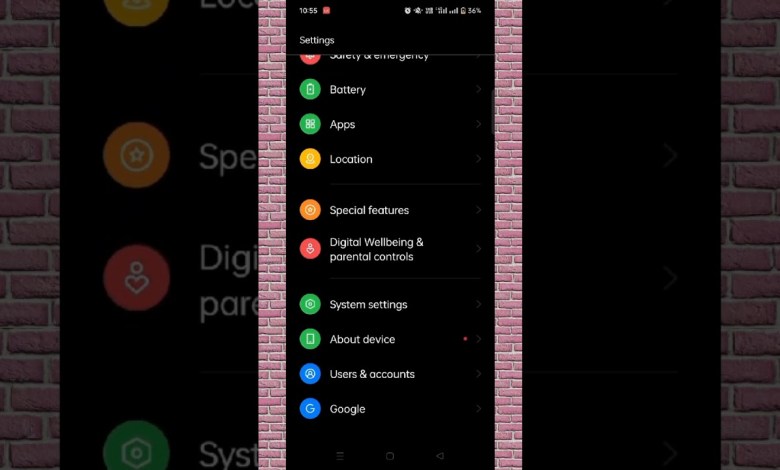View About device
The image size is (780, 470).
362,340
